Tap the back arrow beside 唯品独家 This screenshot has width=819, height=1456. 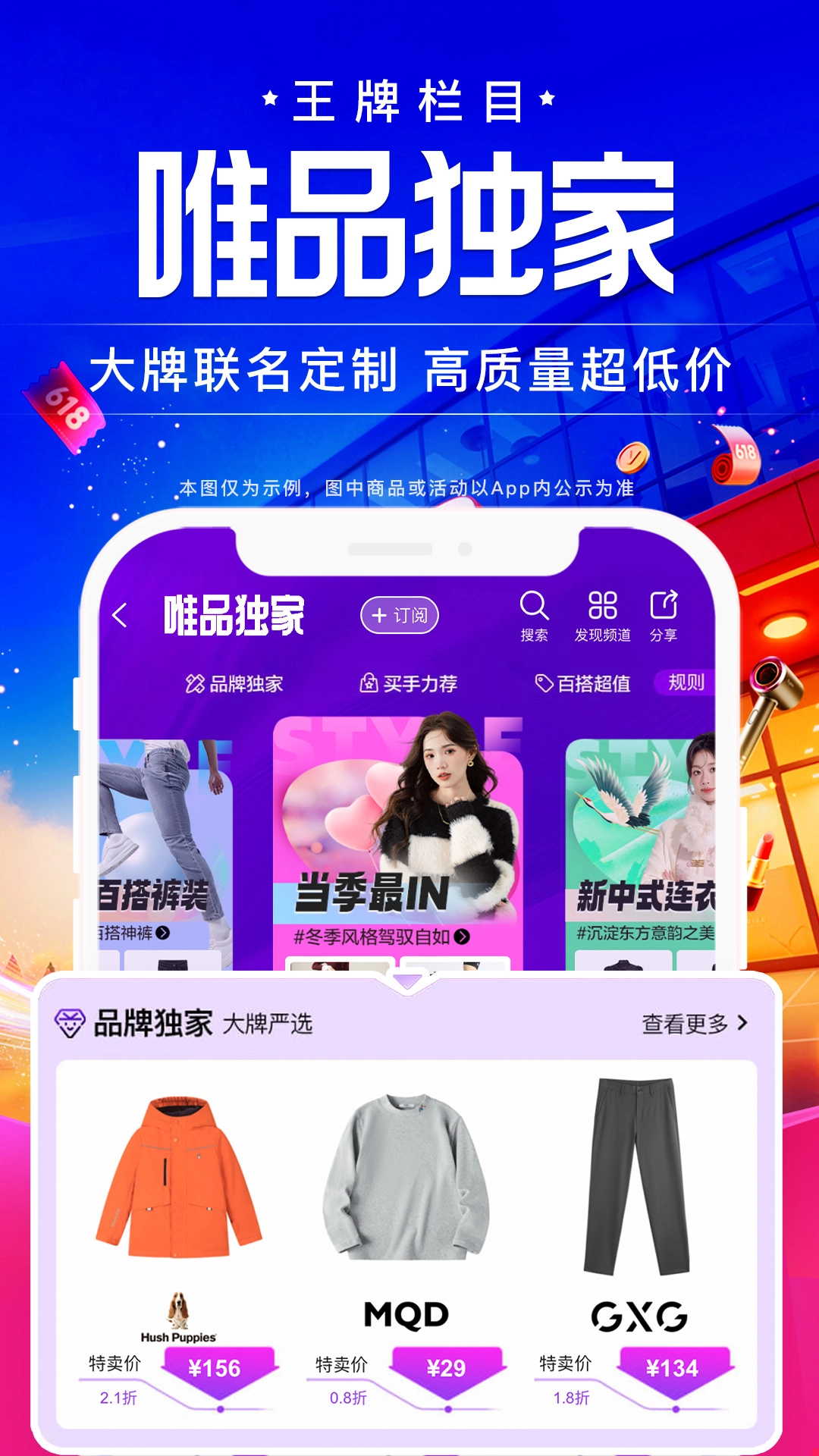pyautogui.click(x=120, y=616)
